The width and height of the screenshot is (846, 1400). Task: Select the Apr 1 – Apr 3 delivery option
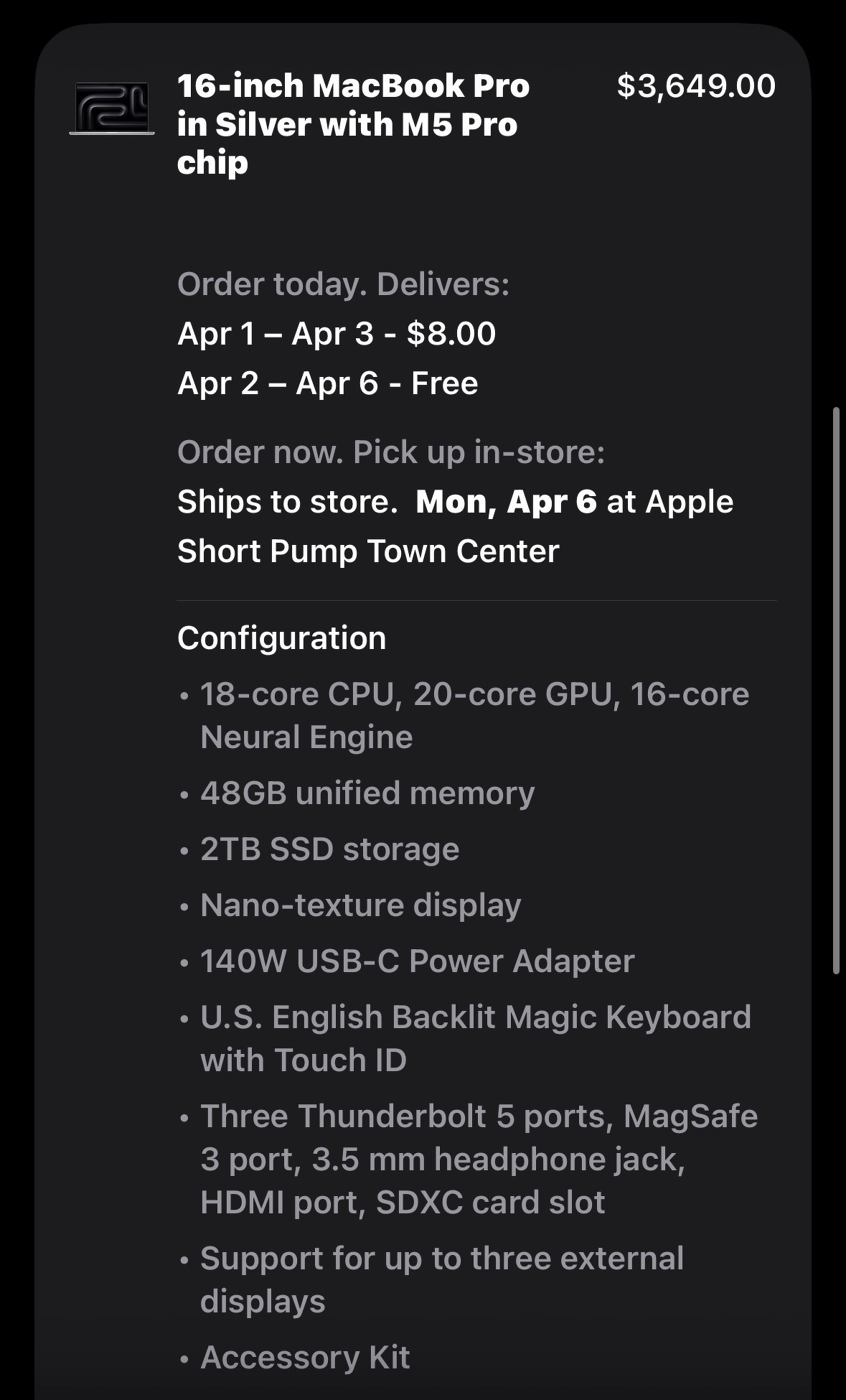click(336, 332)
